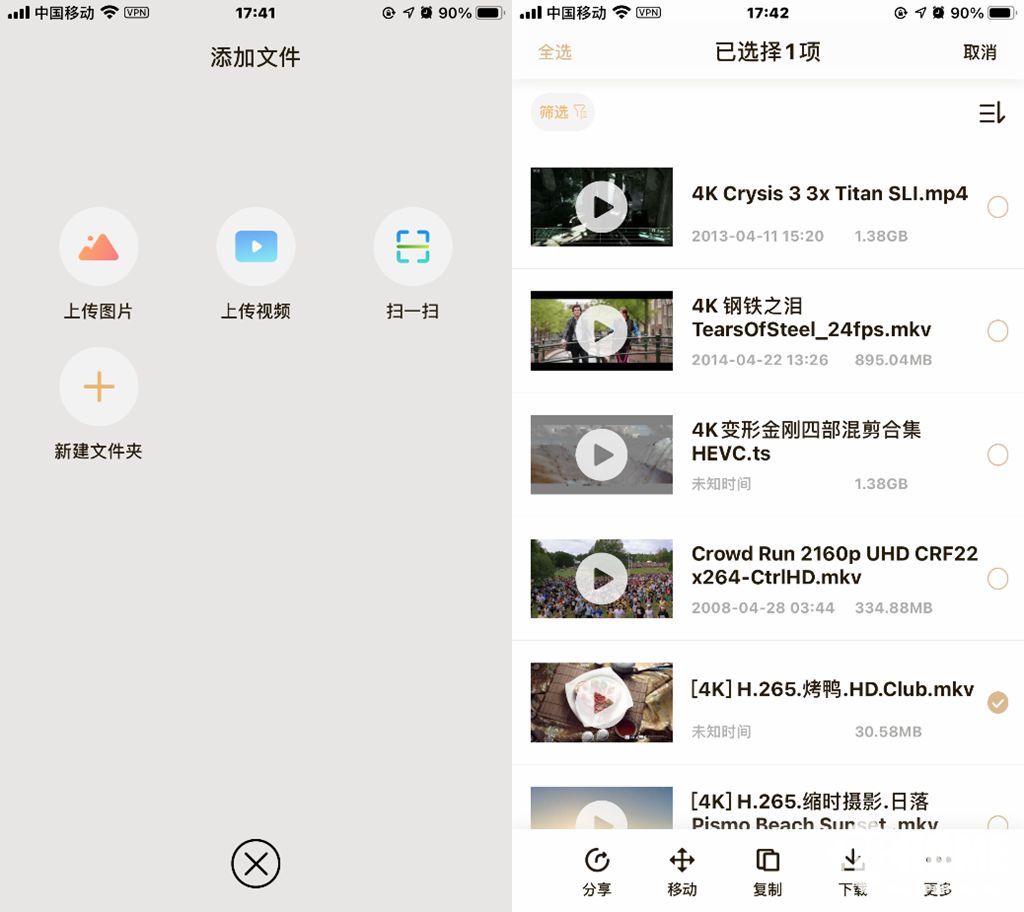Tap 复制 to copy the selected file
This screenshot has height=912, width=1024.
click(767, 870)
